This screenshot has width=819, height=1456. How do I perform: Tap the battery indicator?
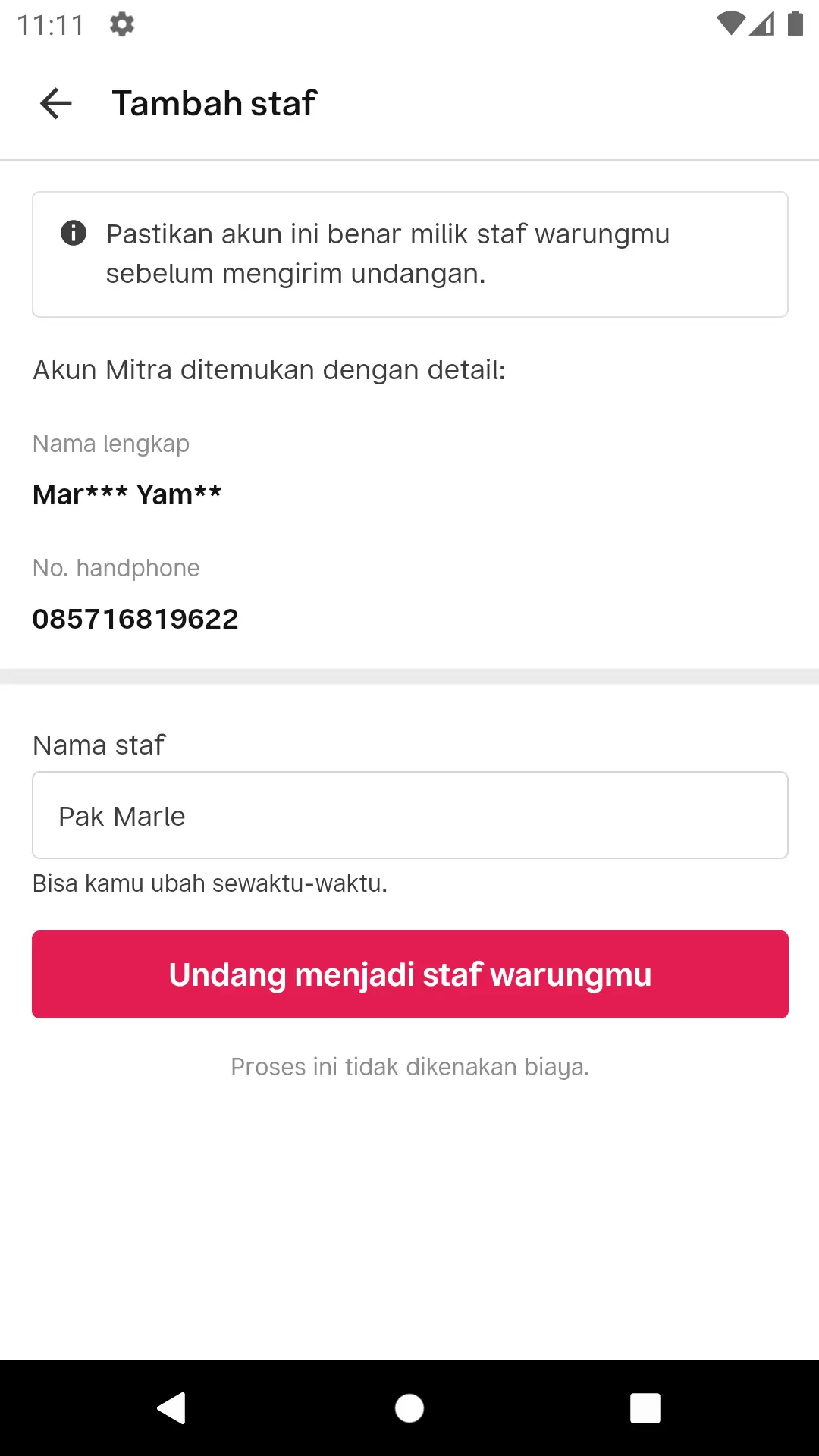pyautogui.click(x=795, y=24)
